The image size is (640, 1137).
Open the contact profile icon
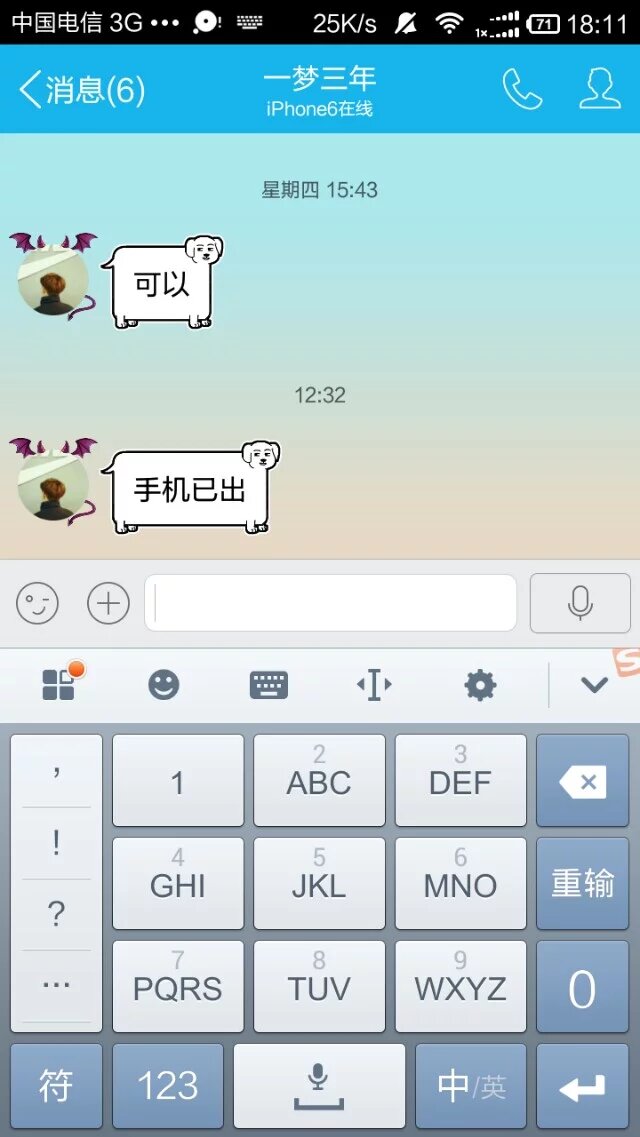pyautogui.click(x=600, y=90)
